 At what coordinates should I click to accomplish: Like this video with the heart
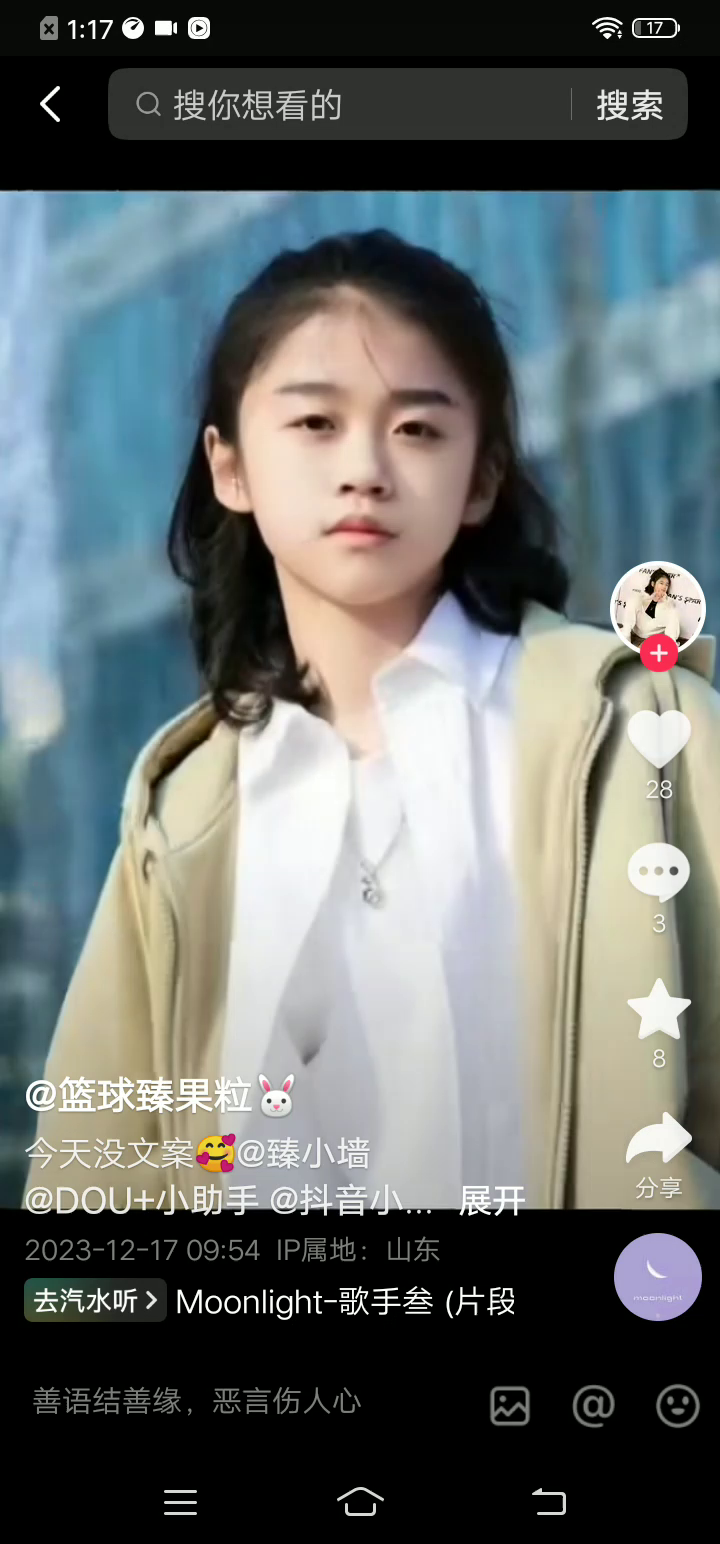coord(658,740)
